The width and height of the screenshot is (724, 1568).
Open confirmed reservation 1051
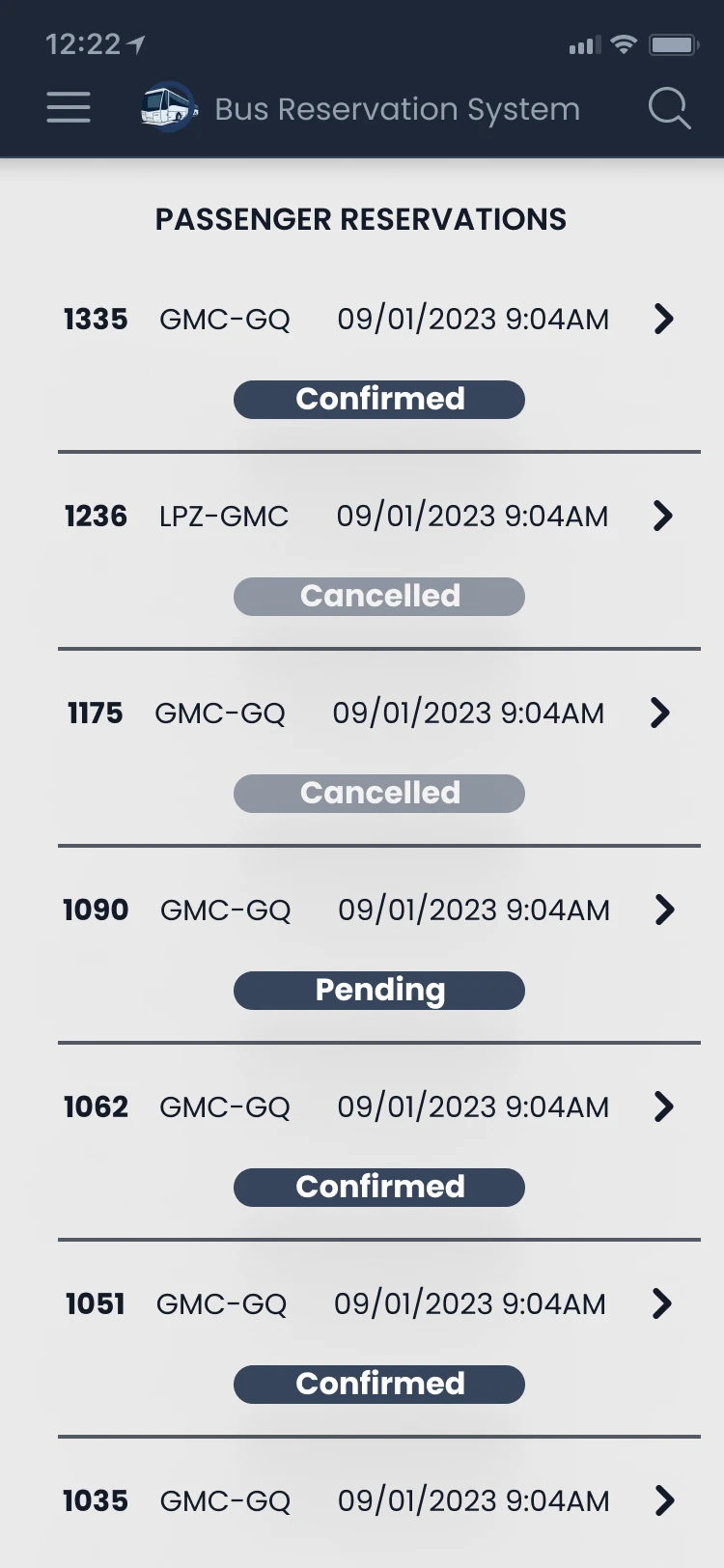pyautogui.click(x=661, y=1303)
